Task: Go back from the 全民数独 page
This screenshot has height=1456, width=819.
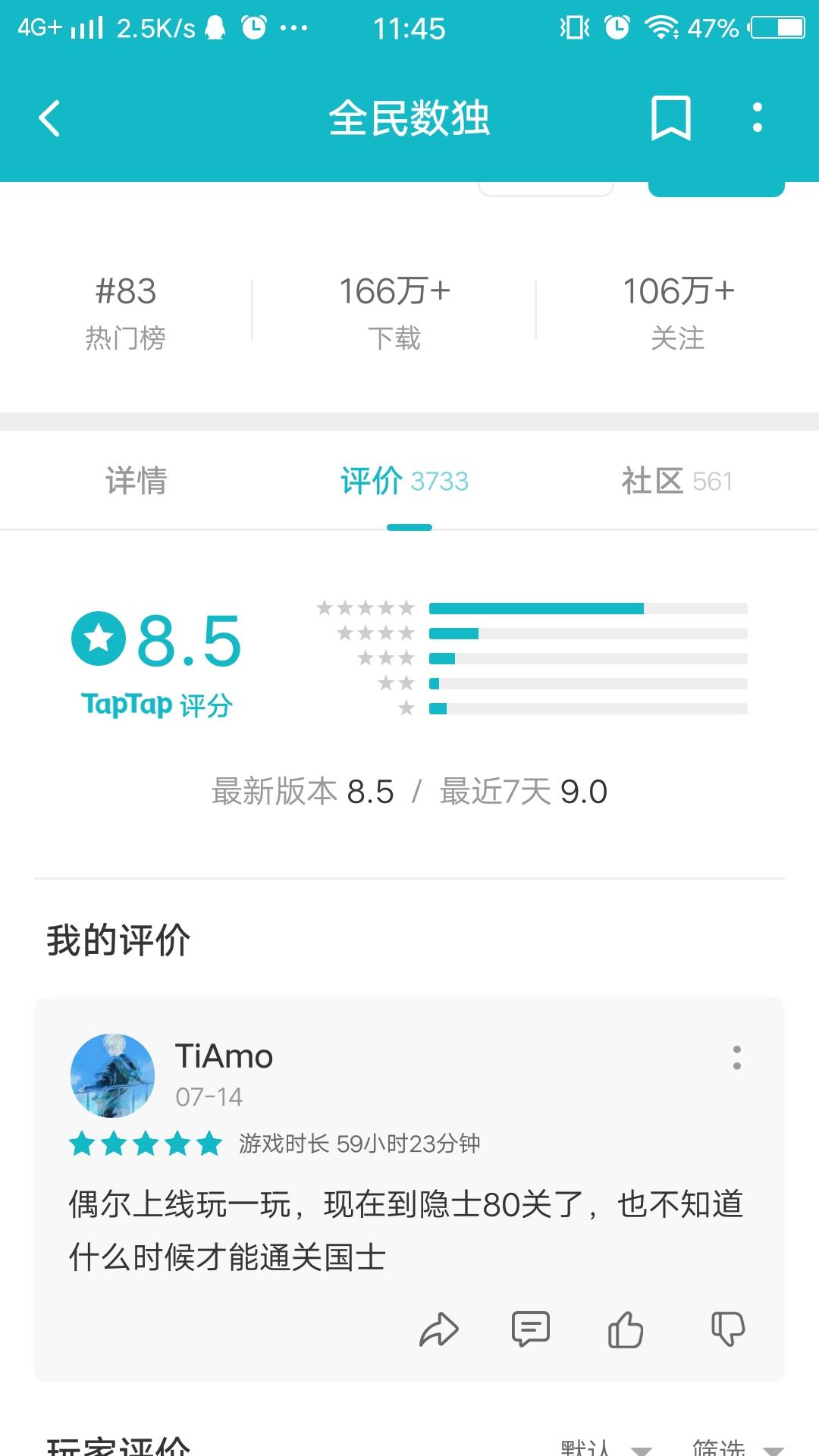Action: (x=50, y=119)
